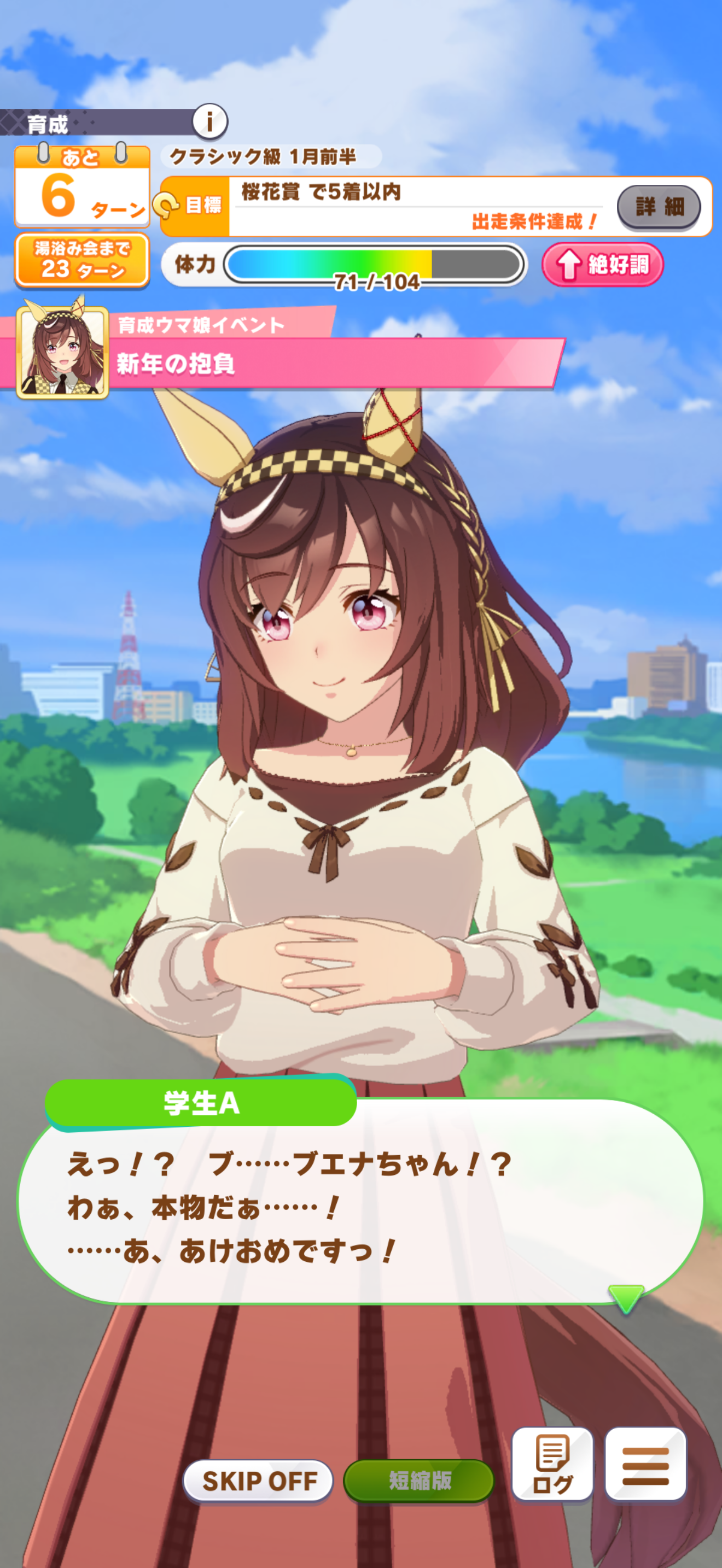
Task: Open the info icon beside 育成
Action: 210,121
